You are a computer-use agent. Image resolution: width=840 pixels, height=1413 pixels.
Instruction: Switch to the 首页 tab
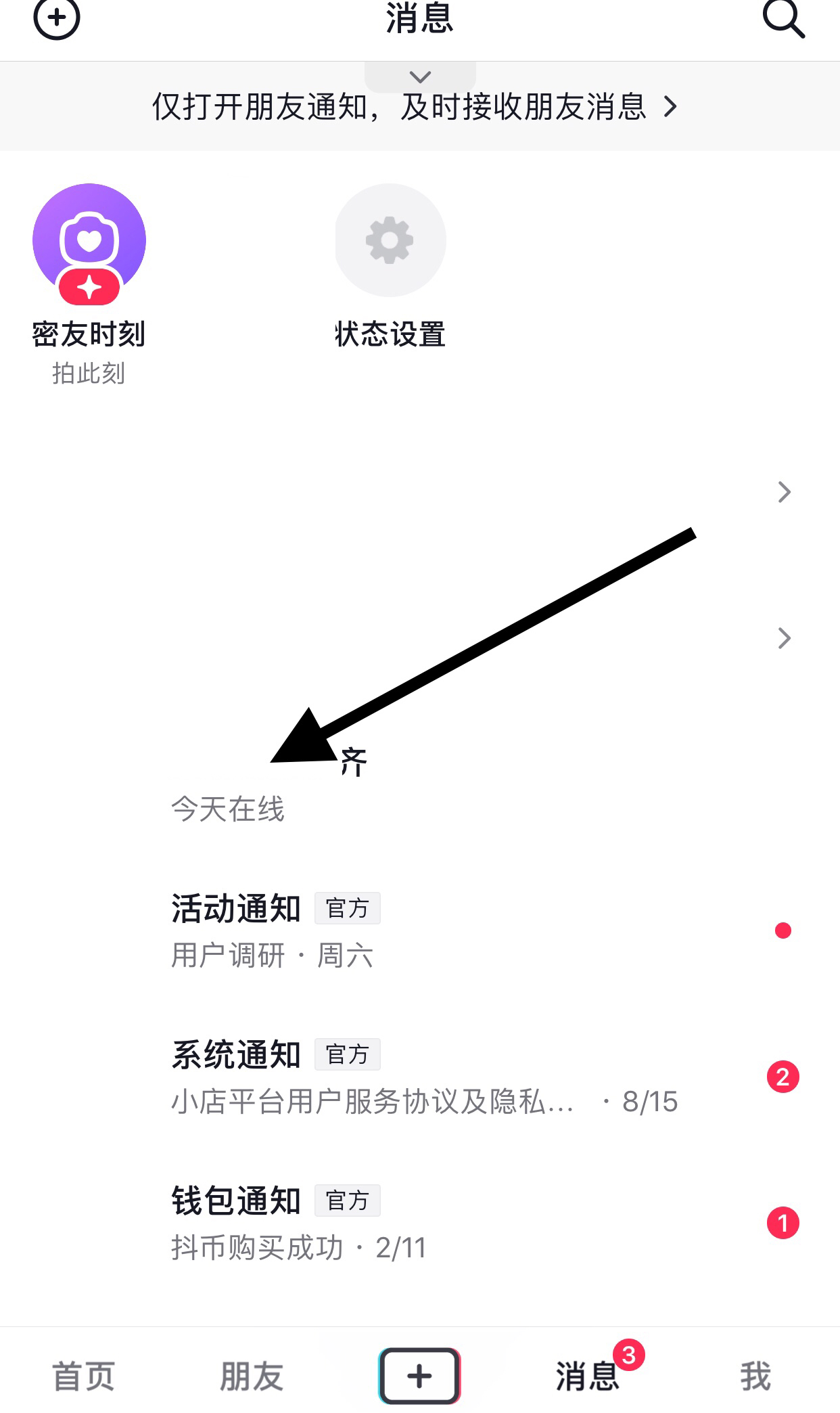pos(84,1376)
